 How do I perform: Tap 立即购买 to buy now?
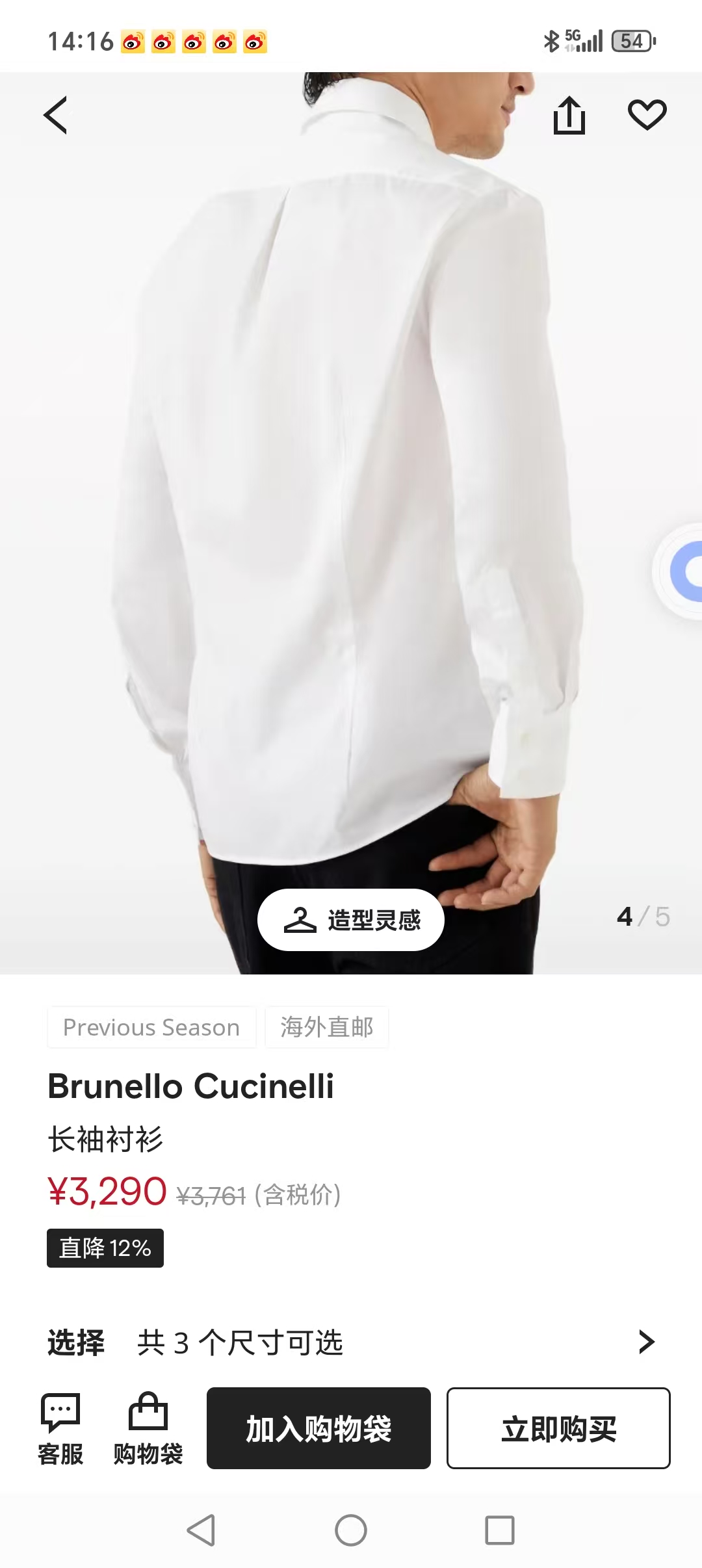[x=558, y=1428]
